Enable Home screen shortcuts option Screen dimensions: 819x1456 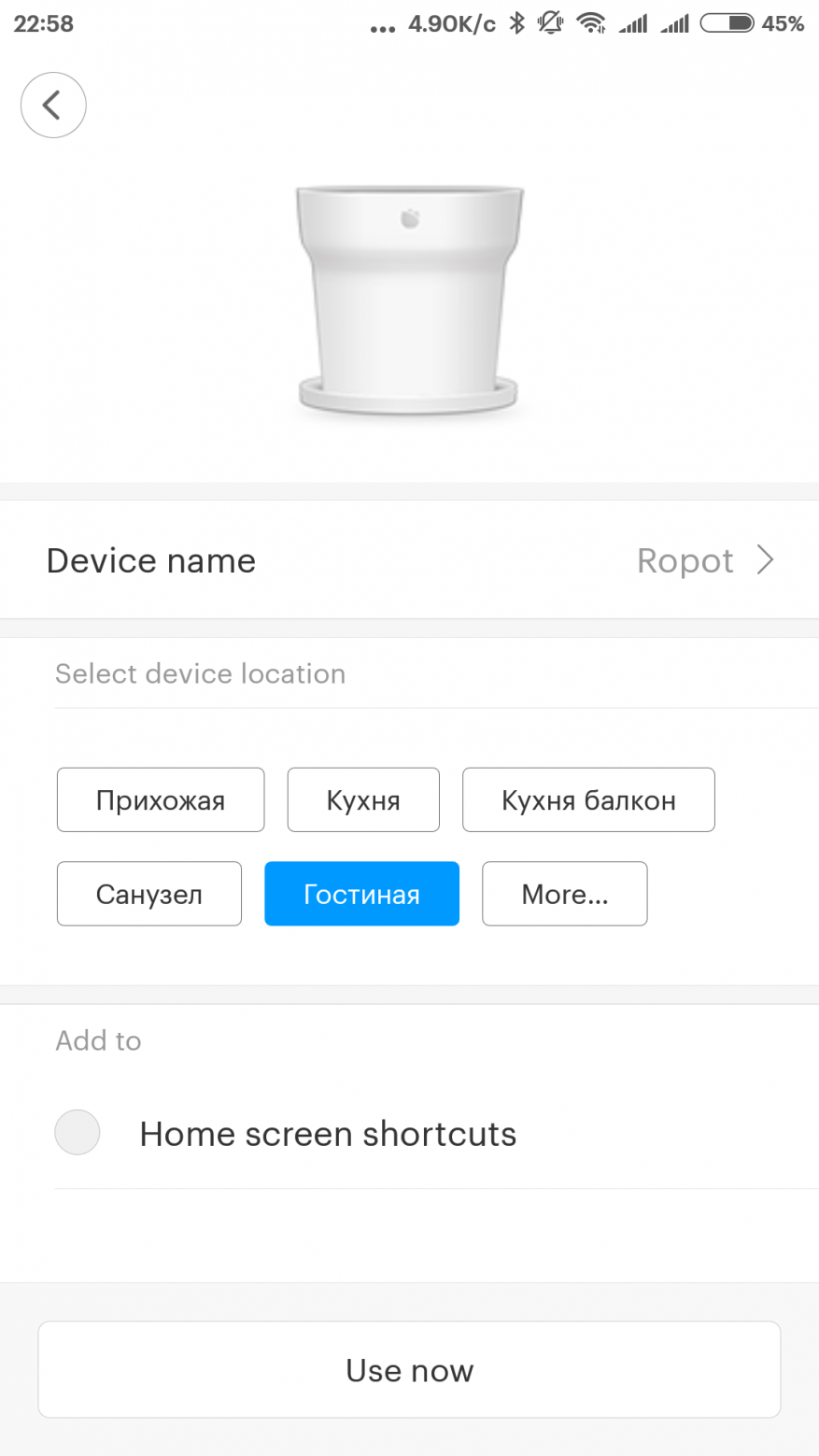pos(78,1133)
